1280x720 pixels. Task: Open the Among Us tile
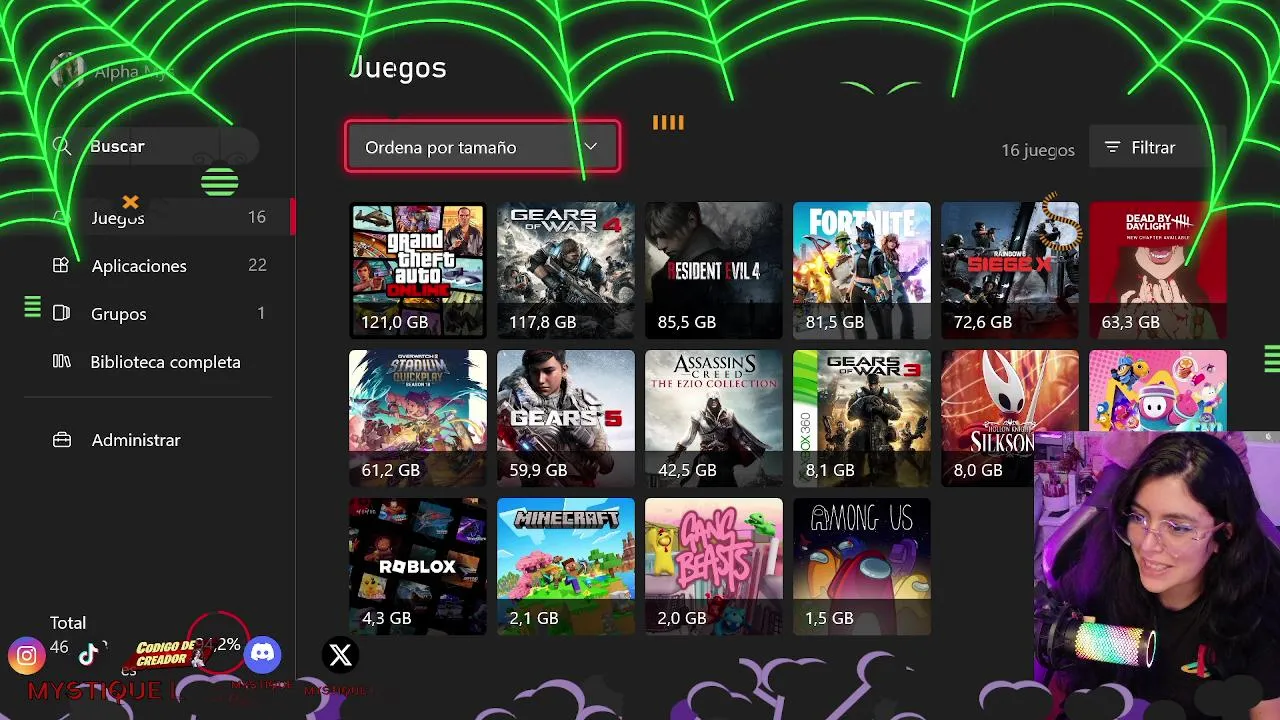tap(862, 566)
